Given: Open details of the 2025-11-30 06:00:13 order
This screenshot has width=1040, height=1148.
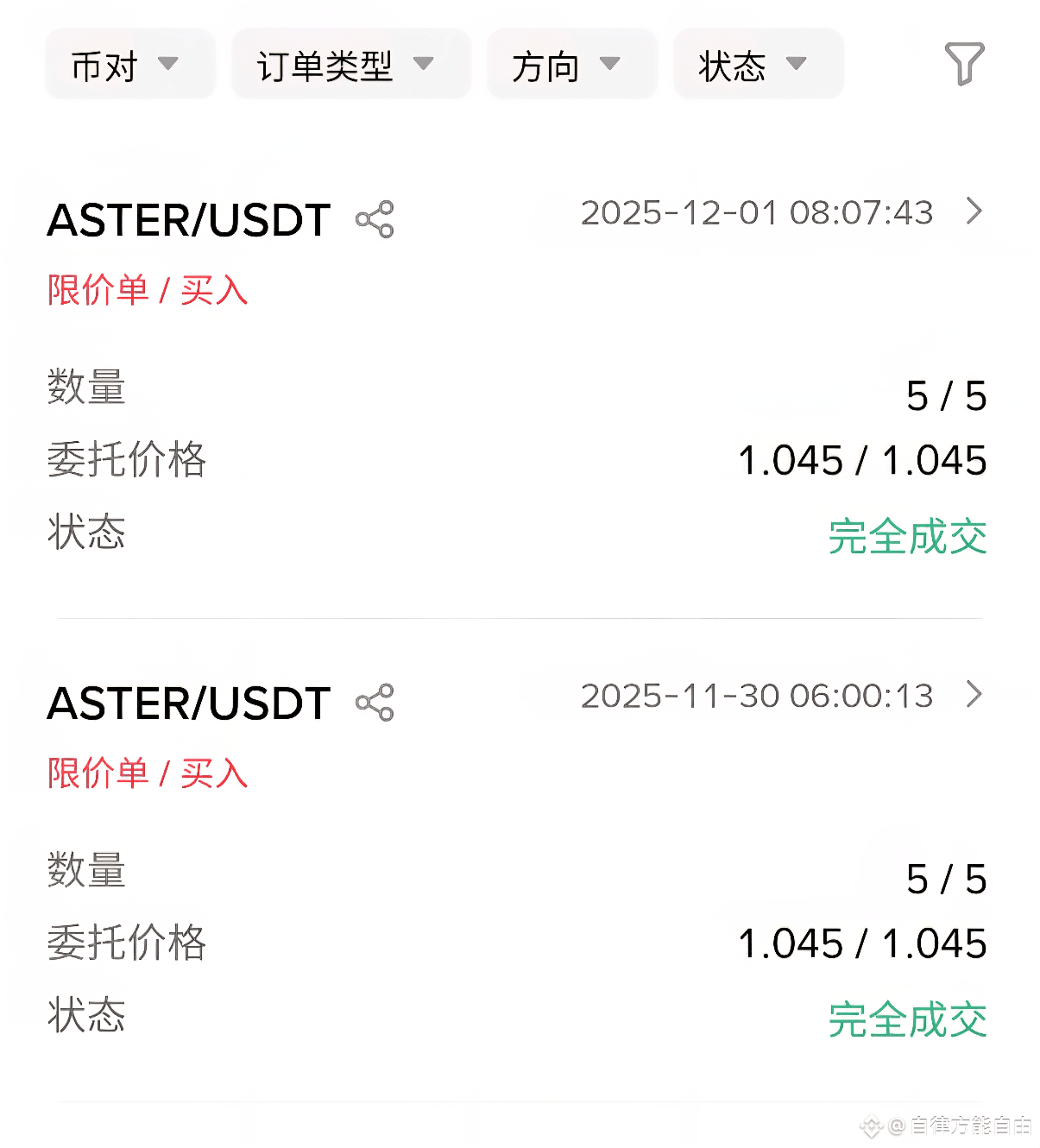Looking at the screenshot, I should (x=974, y=694).
